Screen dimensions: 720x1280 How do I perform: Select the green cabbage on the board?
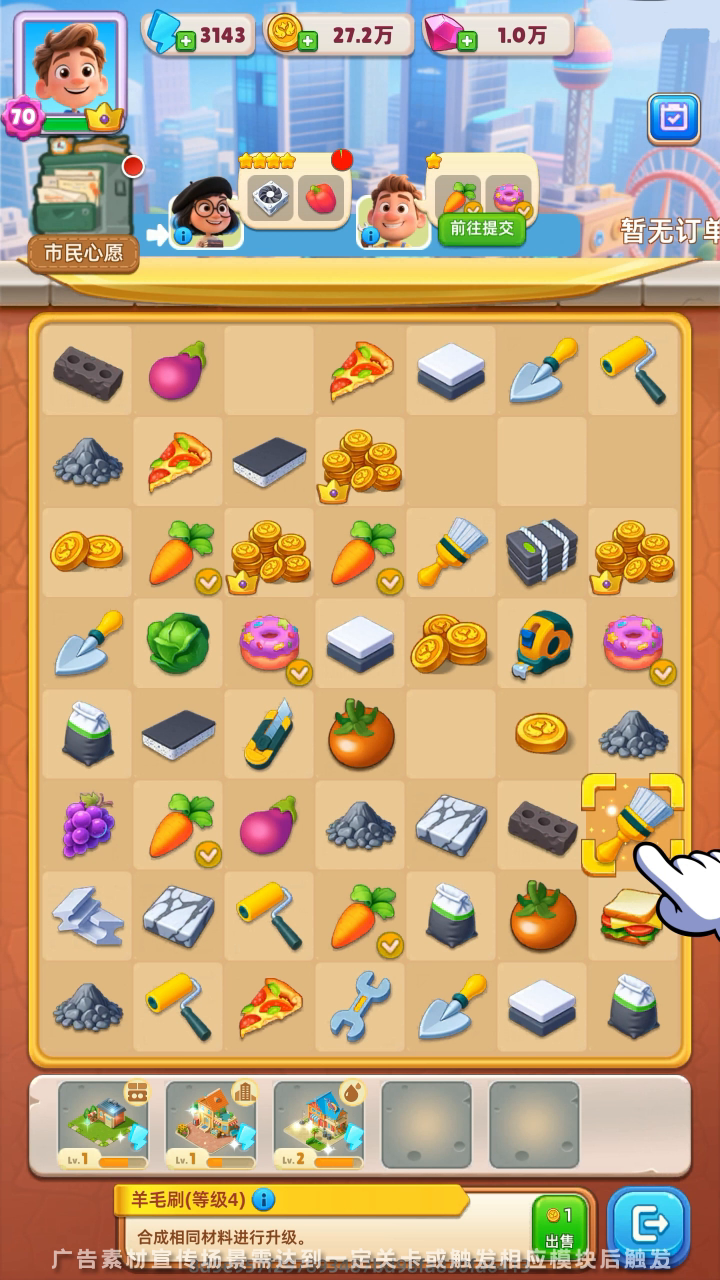click(178, 643)
